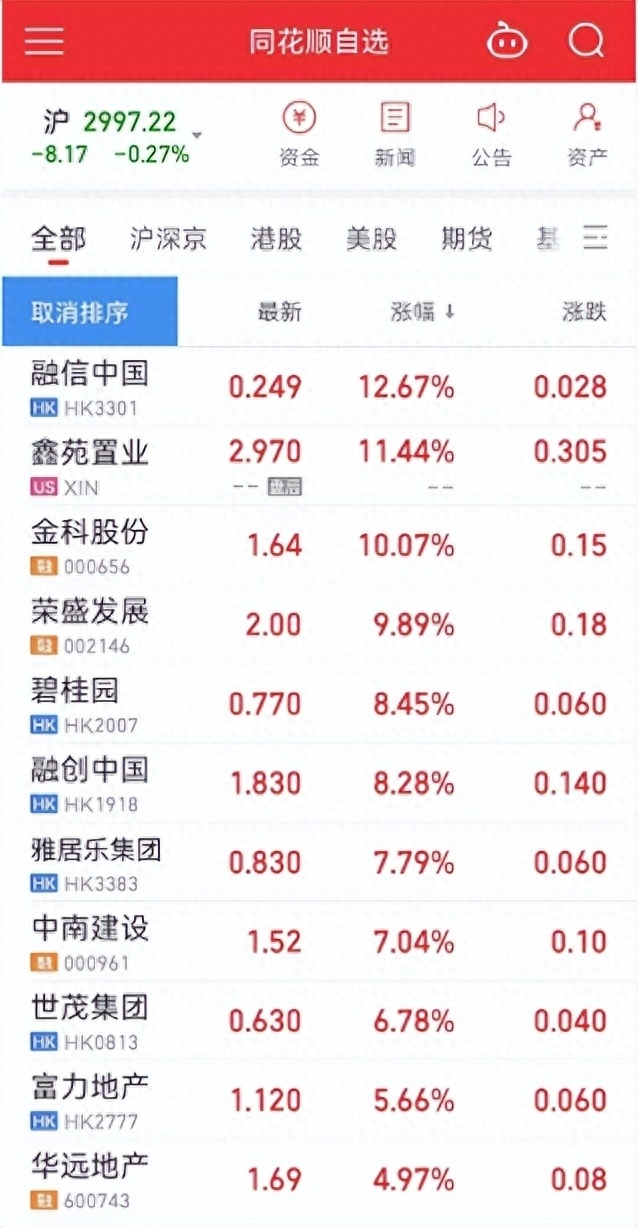Image resolution: width=638 pixels, height=1228 pixels.
Task: Switch to the 沪深京 tab
Action: [x=168, y=239]
